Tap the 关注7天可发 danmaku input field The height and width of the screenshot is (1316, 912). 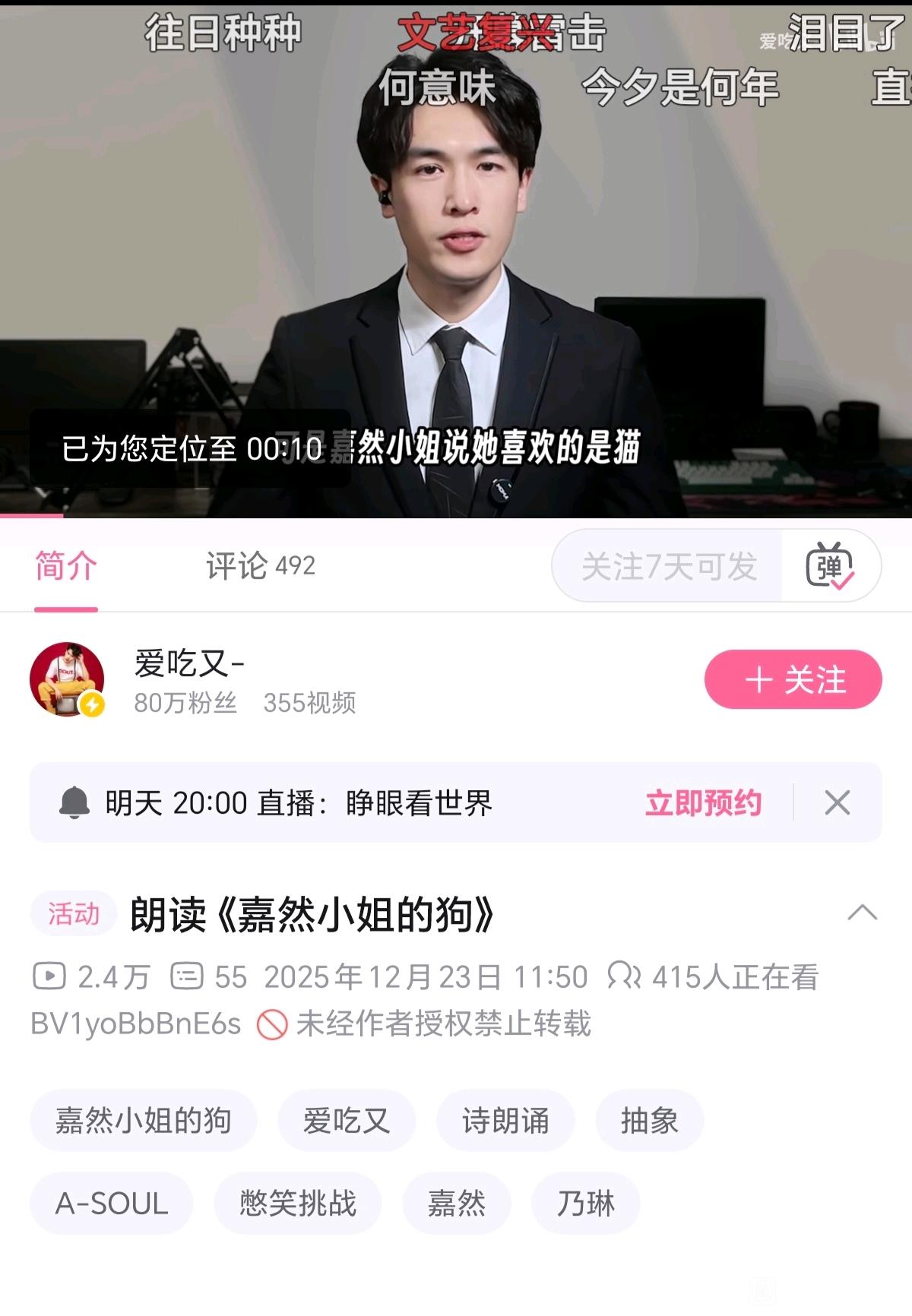669,566
